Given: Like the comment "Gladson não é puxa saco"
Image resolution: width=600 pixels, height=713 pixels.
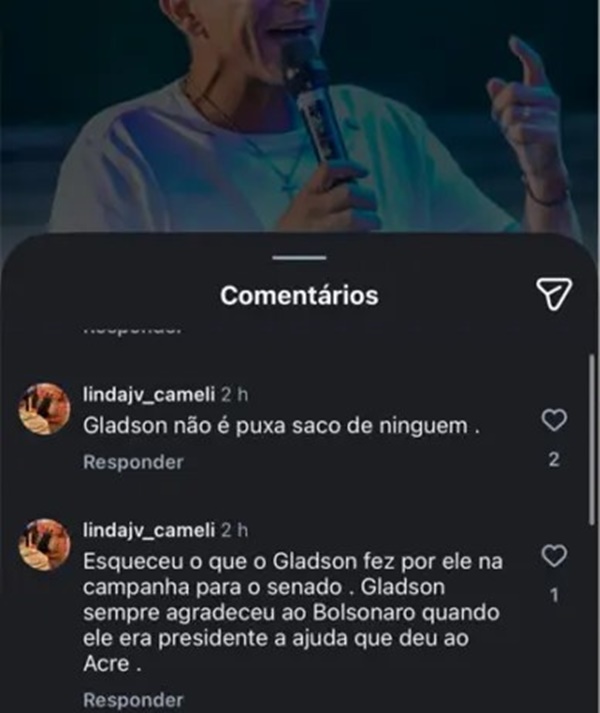Looking at the screenshot, I should click(x=553, y=423).
